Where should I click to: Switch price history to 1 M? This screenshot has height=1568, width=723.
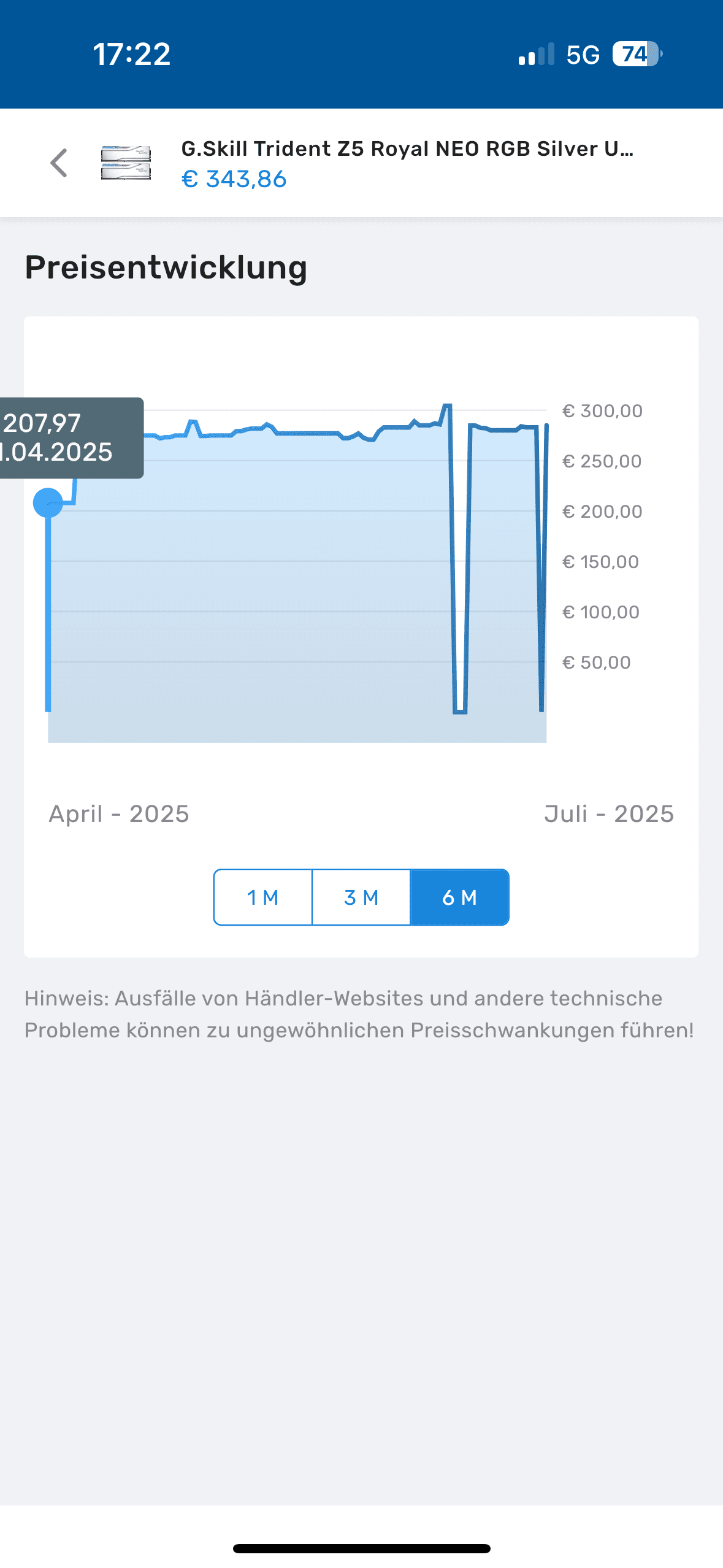[262, 897]
